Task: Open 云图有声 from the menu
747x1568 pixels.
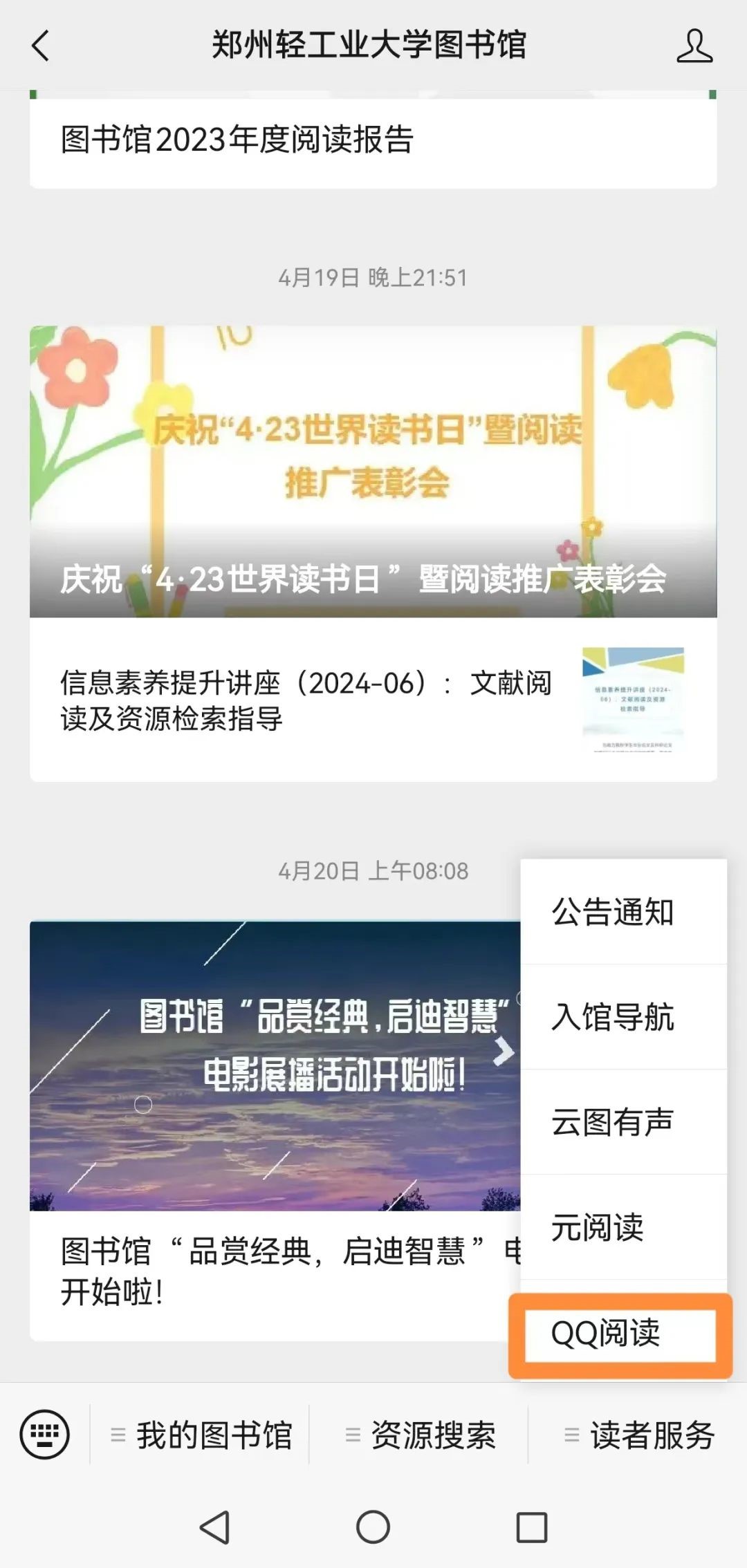Action: tap(613, 1123)
